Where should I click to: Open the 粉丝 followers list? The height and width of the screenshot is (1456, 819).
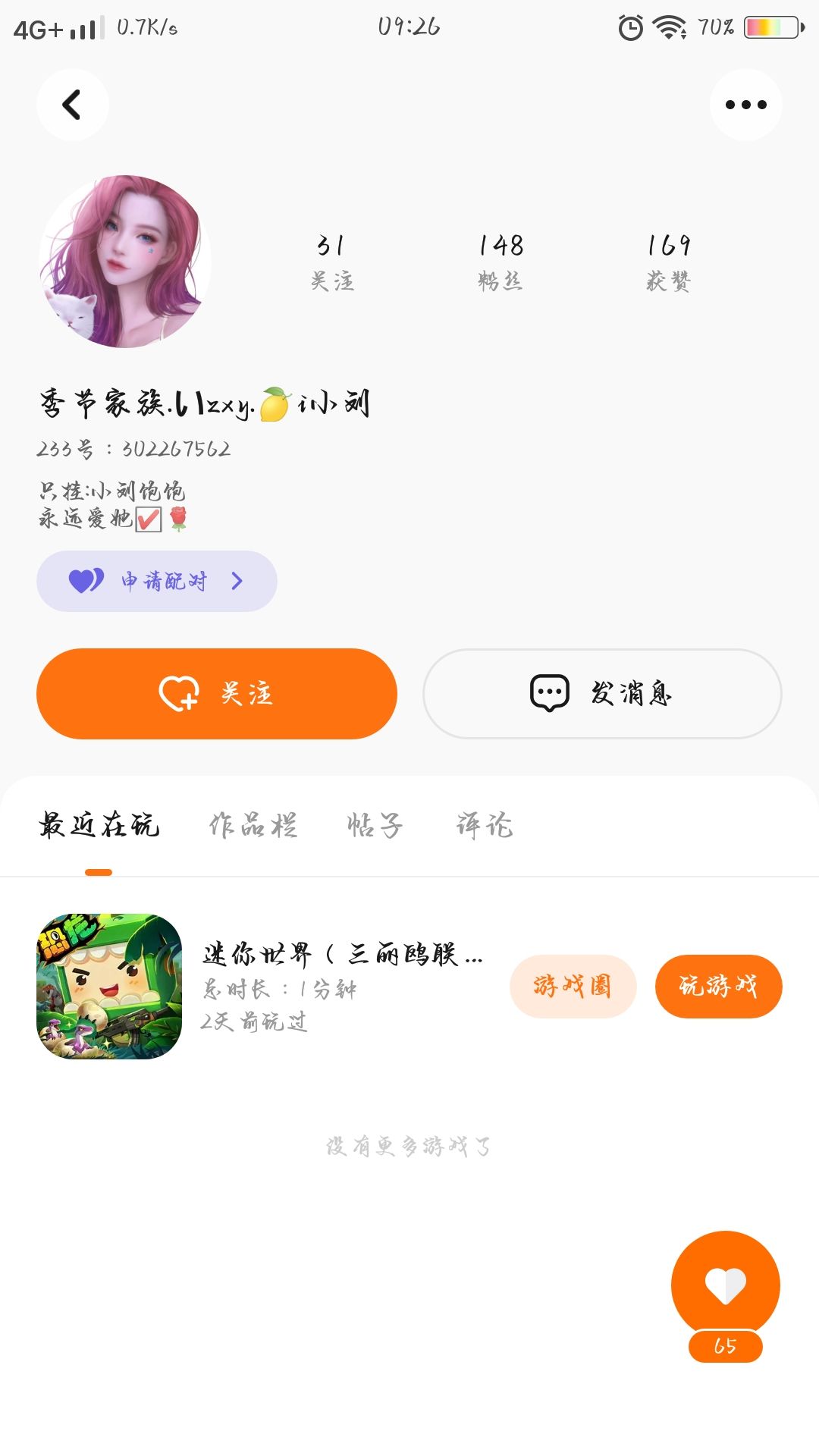500,262
